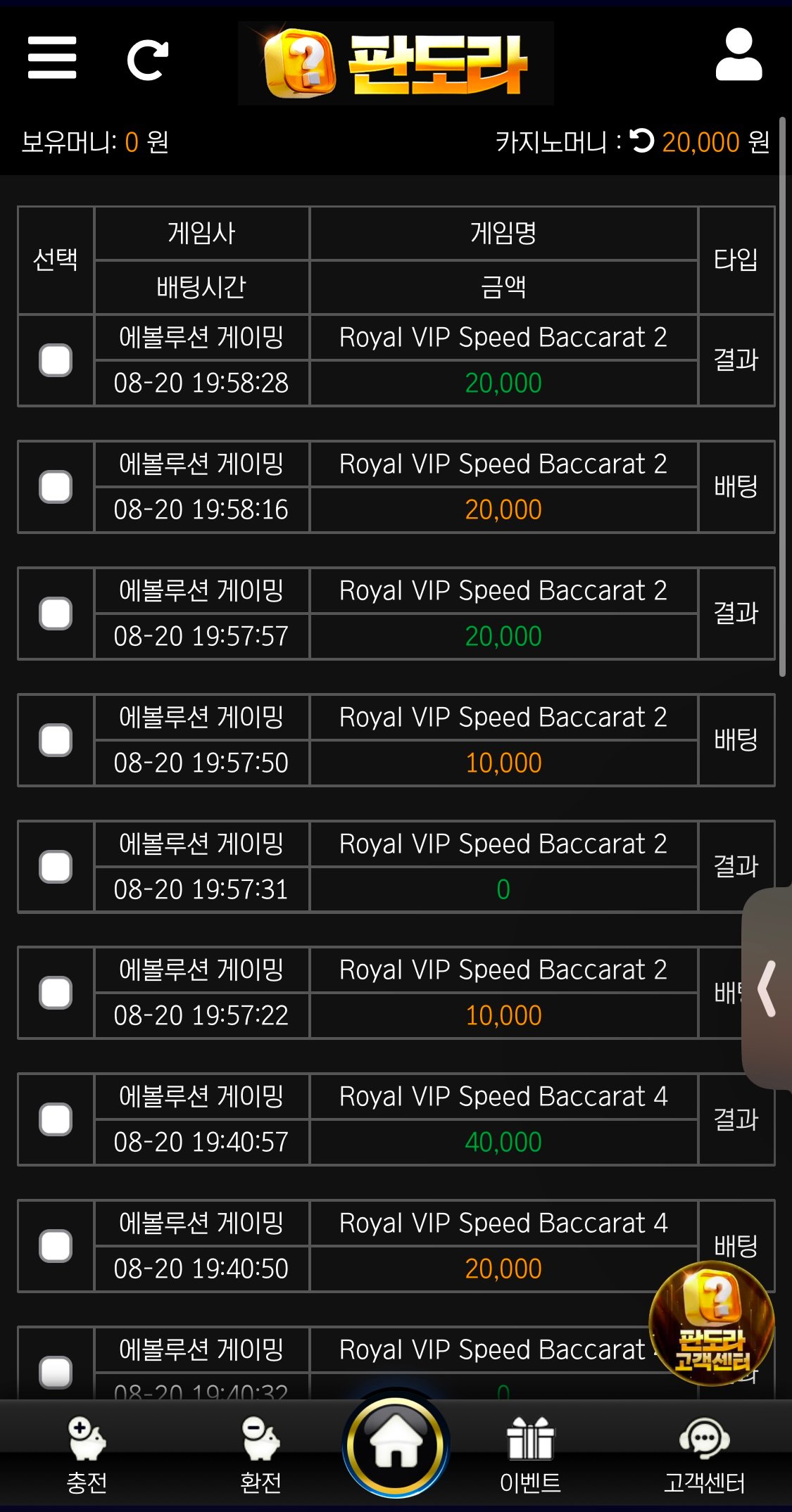Select the checkbox for 19:40:57 record
This screenshot has height=1512, width=792.
coord(56,1119)
